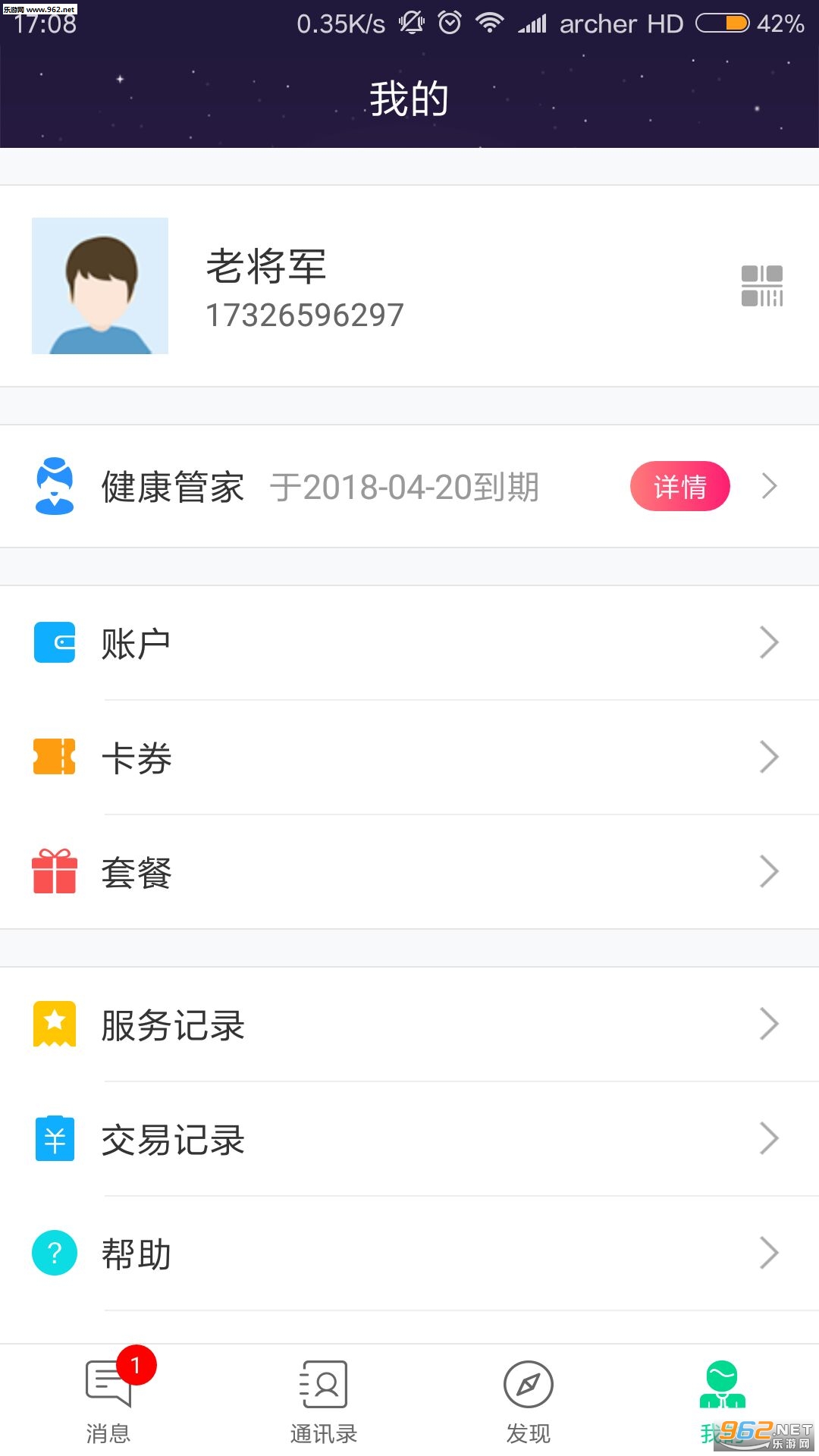The height and width of the screenshot is (1456, 819).
Task: Open 卡券 coupons
Action: [409, 758]
